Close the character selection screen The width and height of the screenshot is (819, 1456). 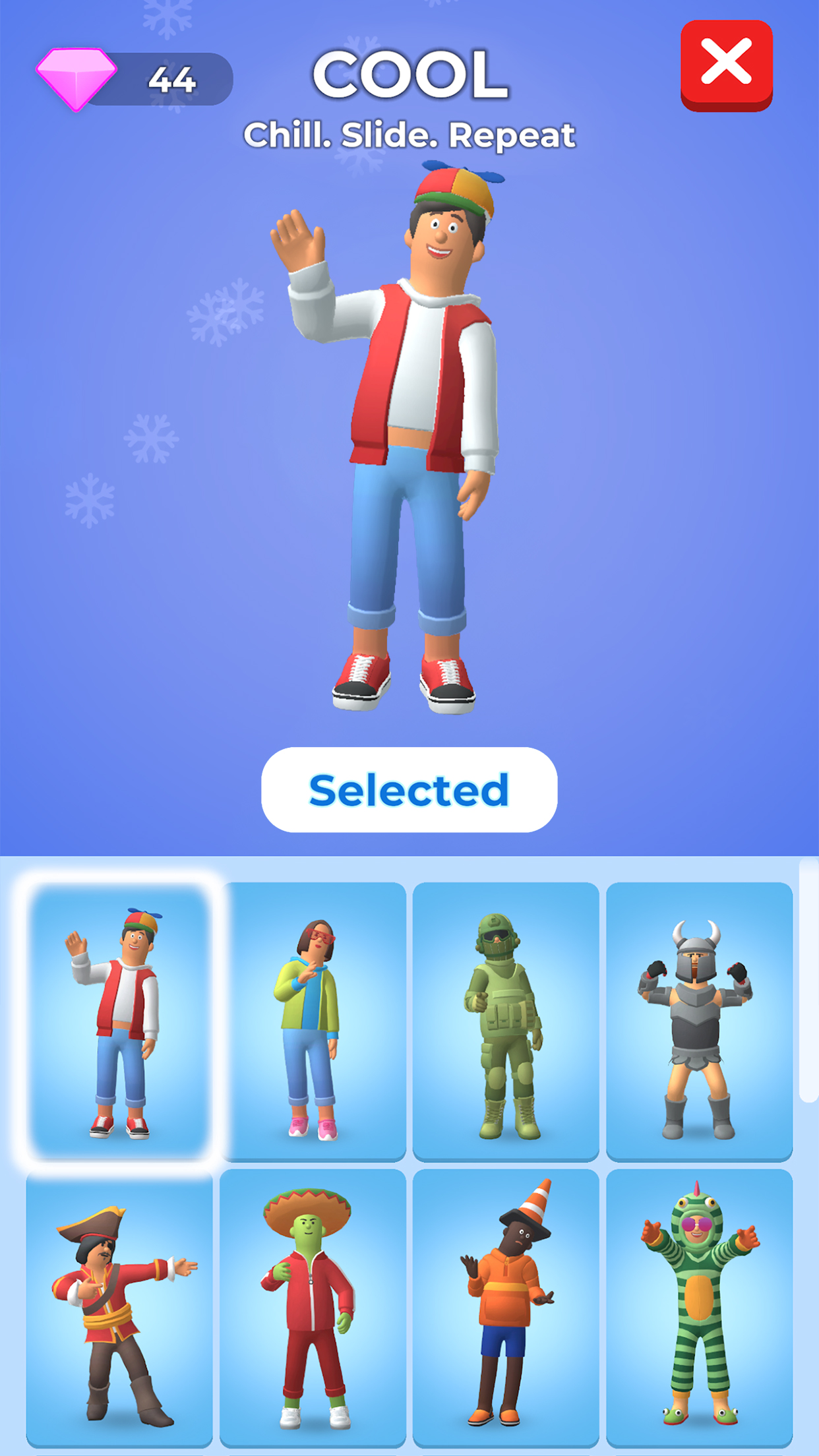pyautogui.click(x=726, y=64)
